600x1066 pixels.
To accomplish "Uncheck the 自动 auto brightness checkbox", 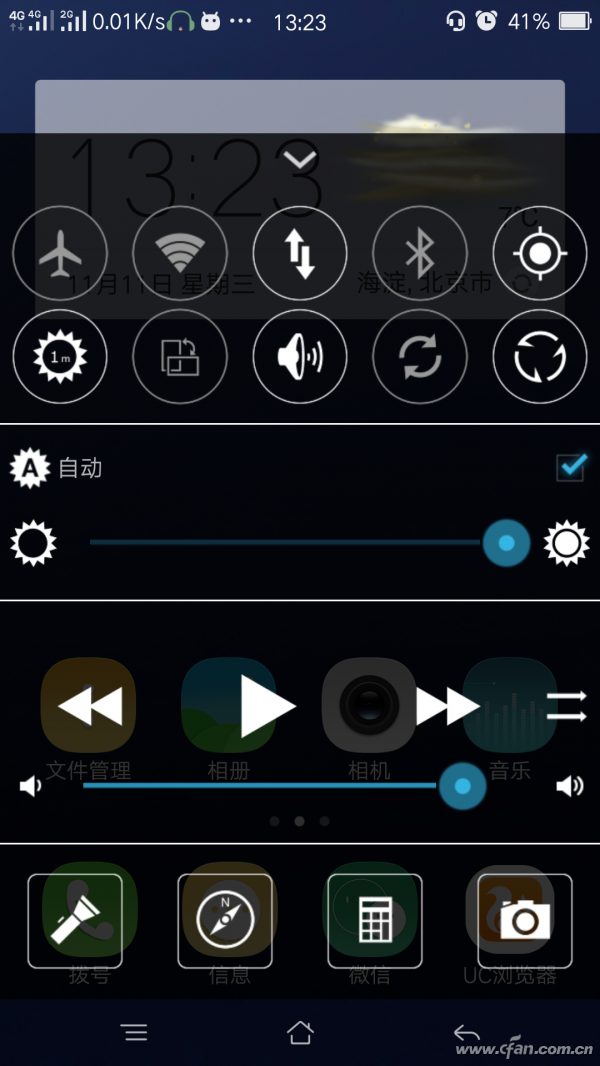I will tap(571, 467).
